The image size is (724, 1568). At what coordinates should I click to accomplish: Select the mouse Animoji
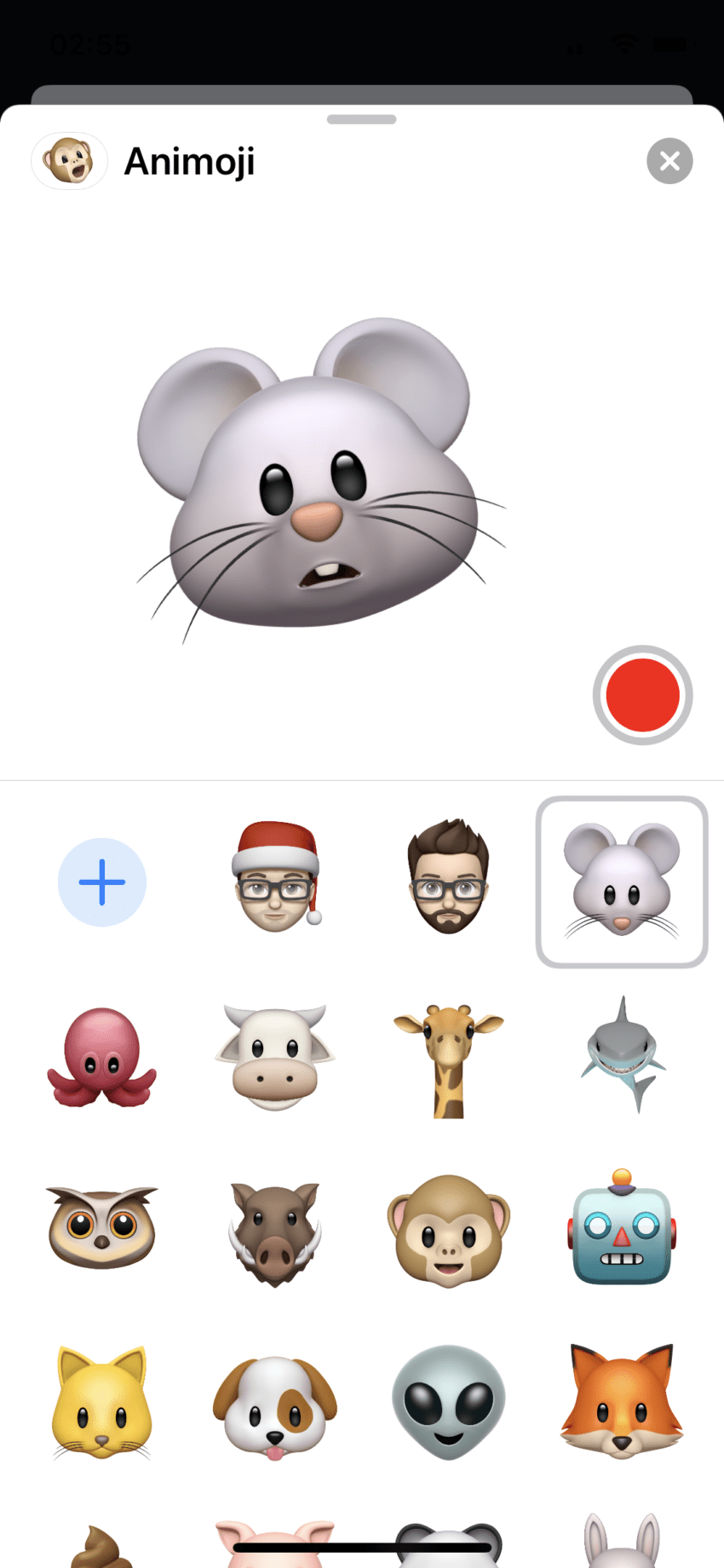click(622, 882)
